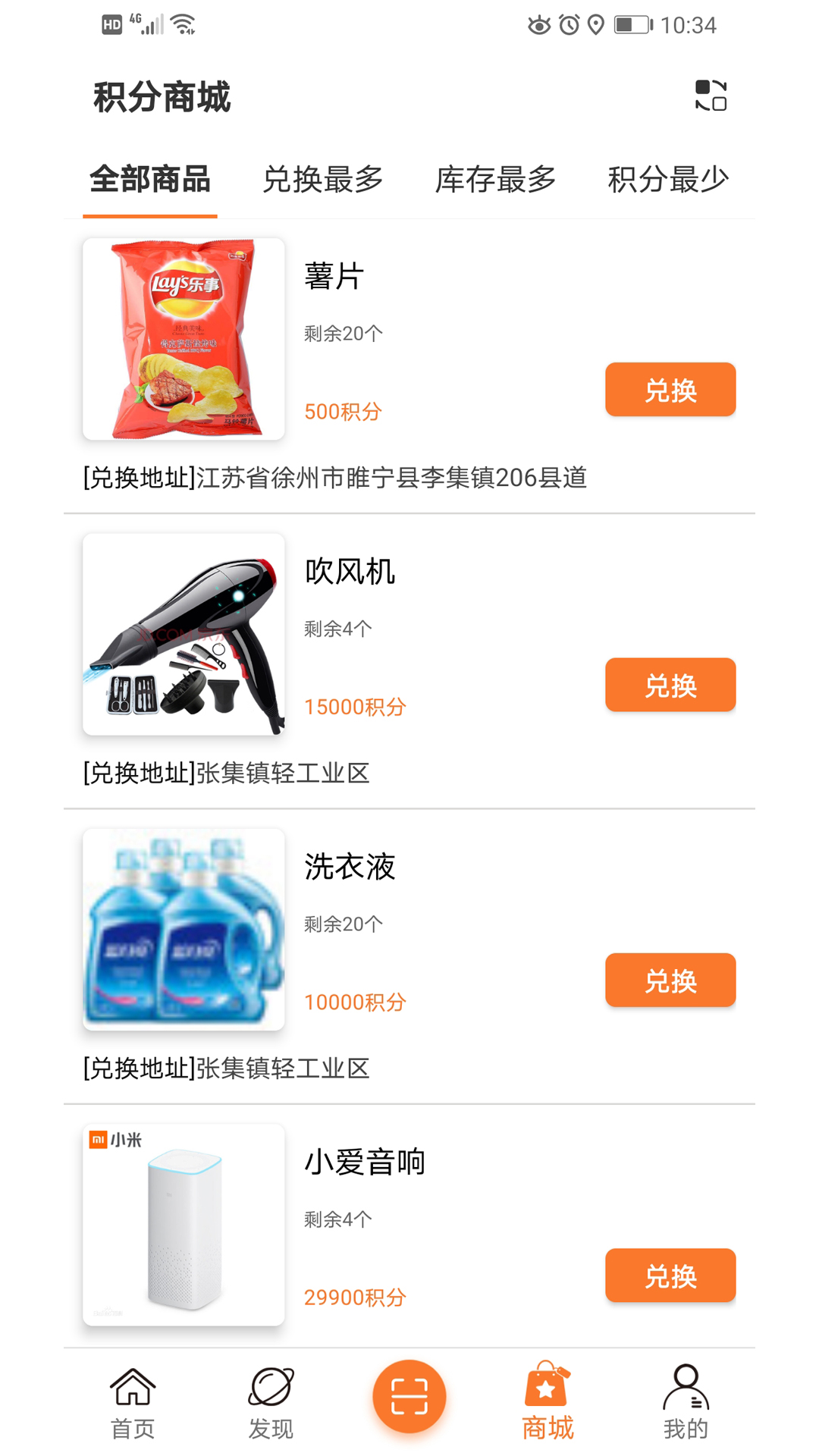Image resolution: width=819 pixels, height=1456 pixels.
Task: Go to the 我的 tab
Action: click(686, 1403)
